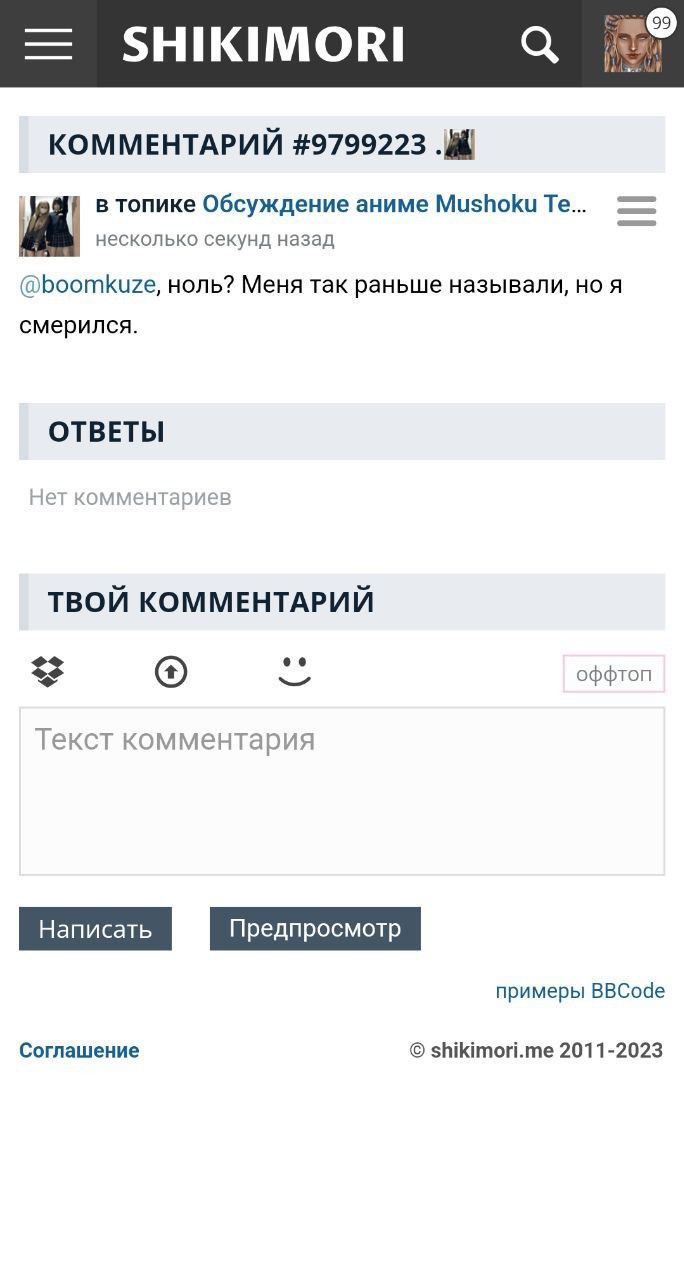This screenshot has width=684, height=1280.
Task: Focus the Текст комментария field
Action: [342, 791]
